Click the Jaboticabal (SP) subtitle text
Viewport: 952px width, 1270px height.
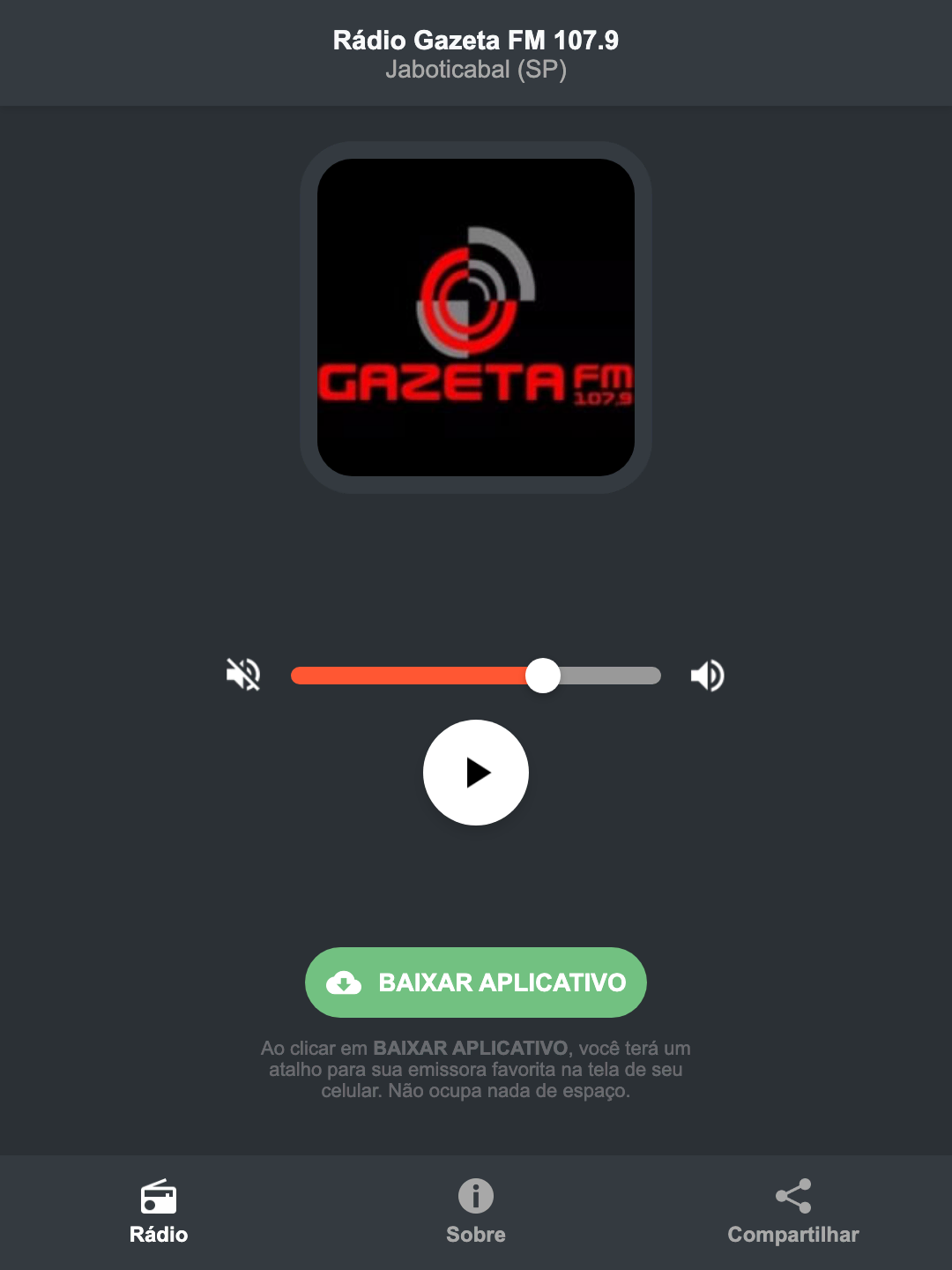pyautogui.click(x=475, y=71)
